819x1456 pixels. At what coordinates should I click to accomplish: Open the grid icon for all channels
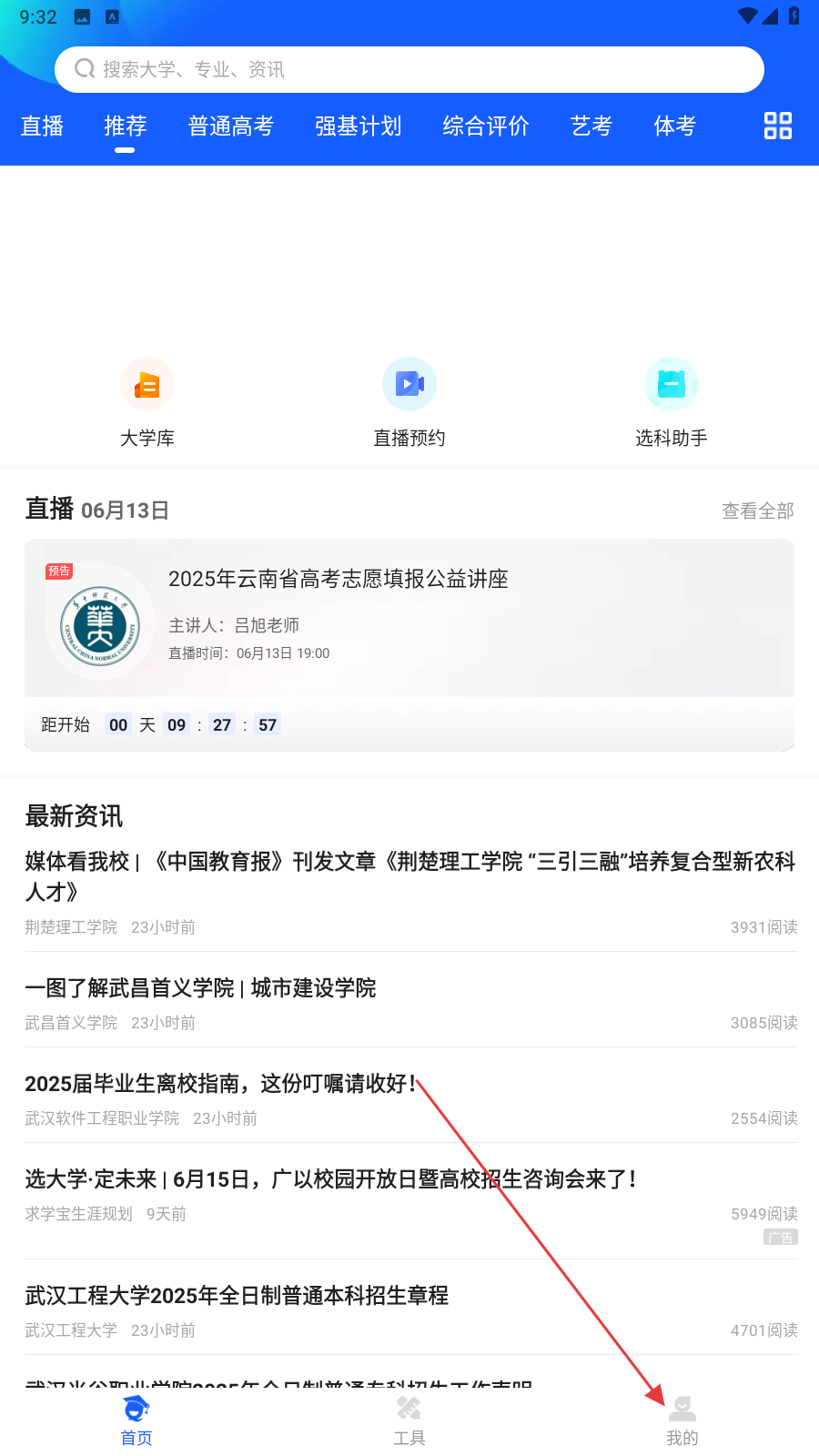click(x=777, y=126)
